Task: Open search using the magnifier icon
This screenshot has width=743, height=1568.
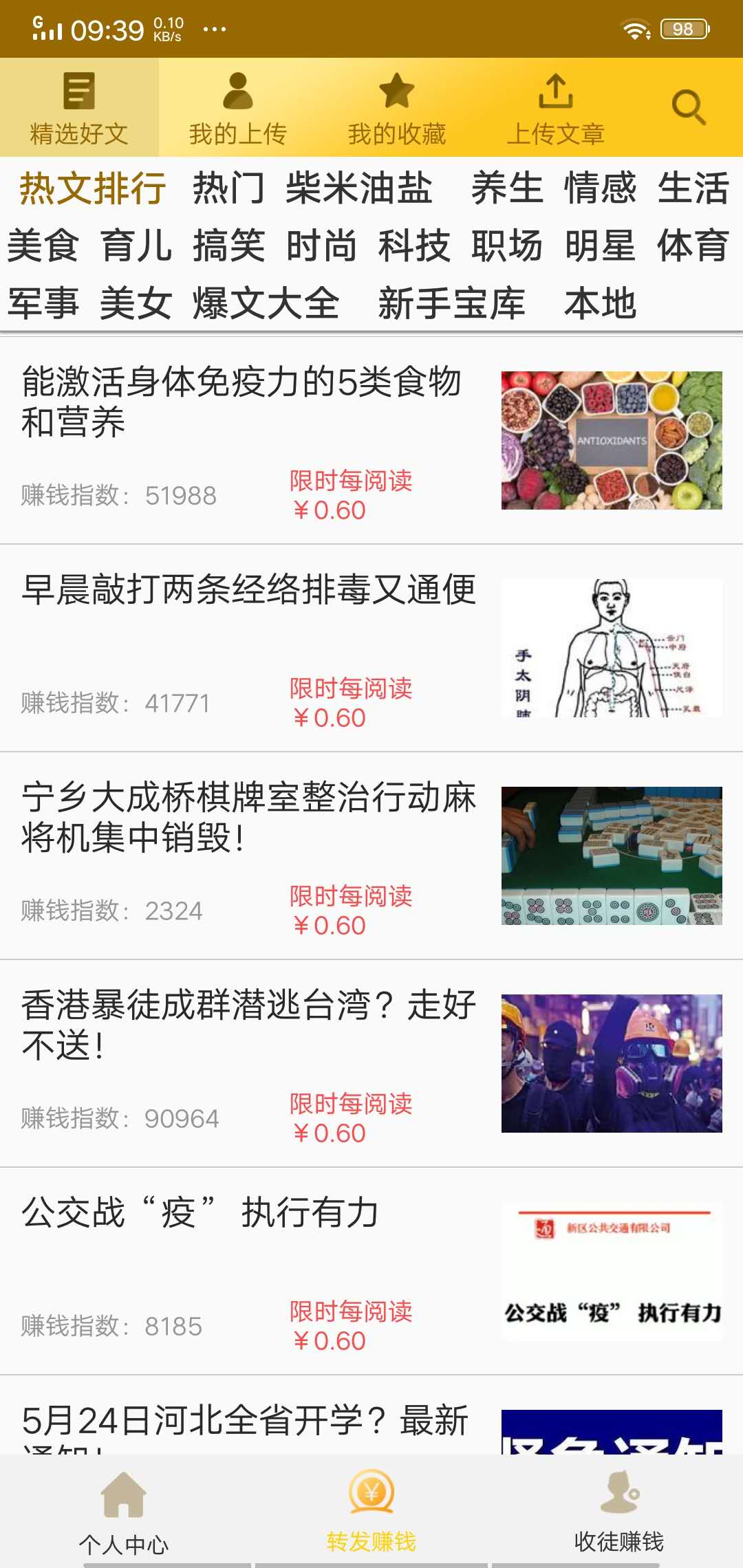Action: point(688,107)
